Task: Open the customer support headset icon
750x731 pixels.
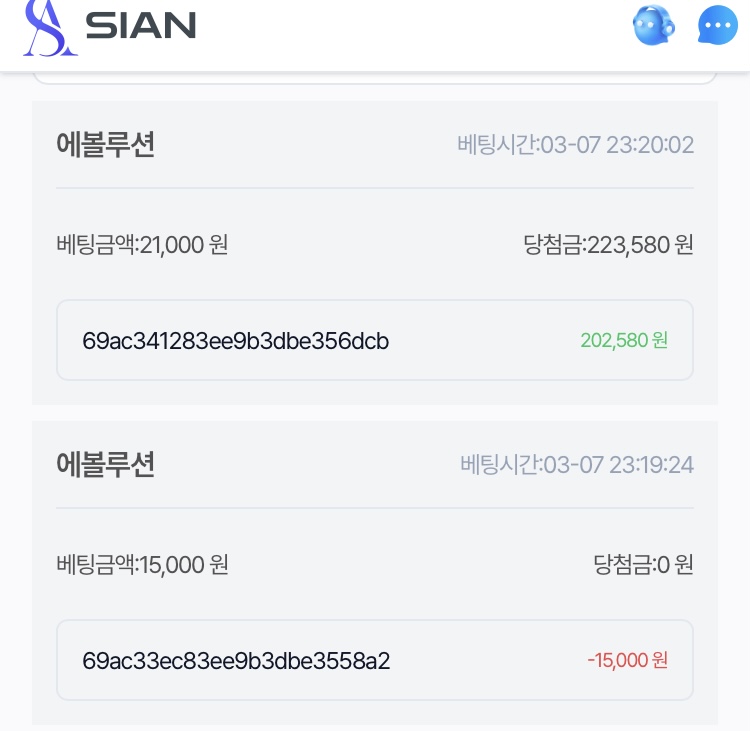Action: pos(654,25)
